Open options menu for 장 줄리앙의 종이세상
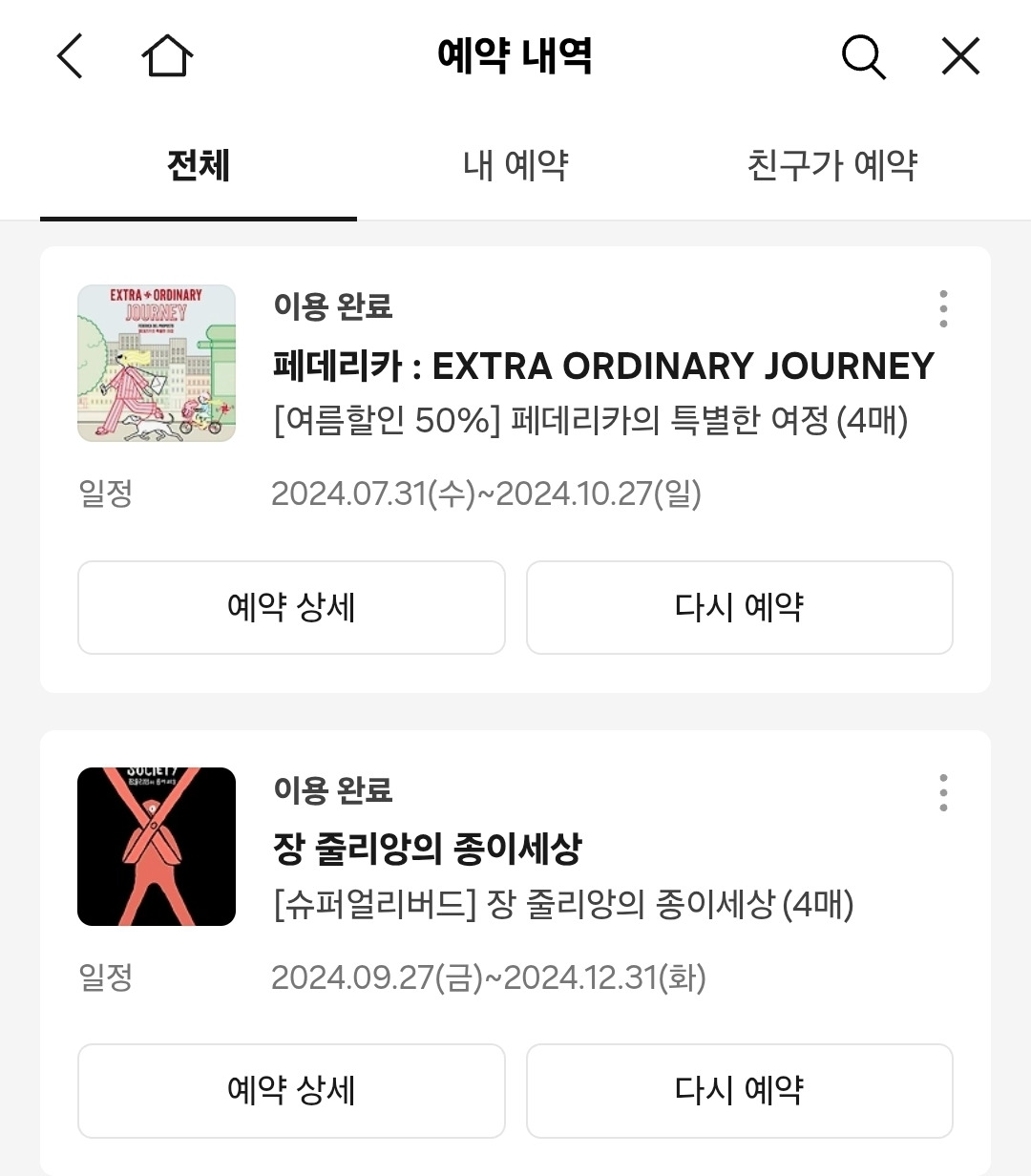Screen dimensions: 1031x1176 coord(943,791)
